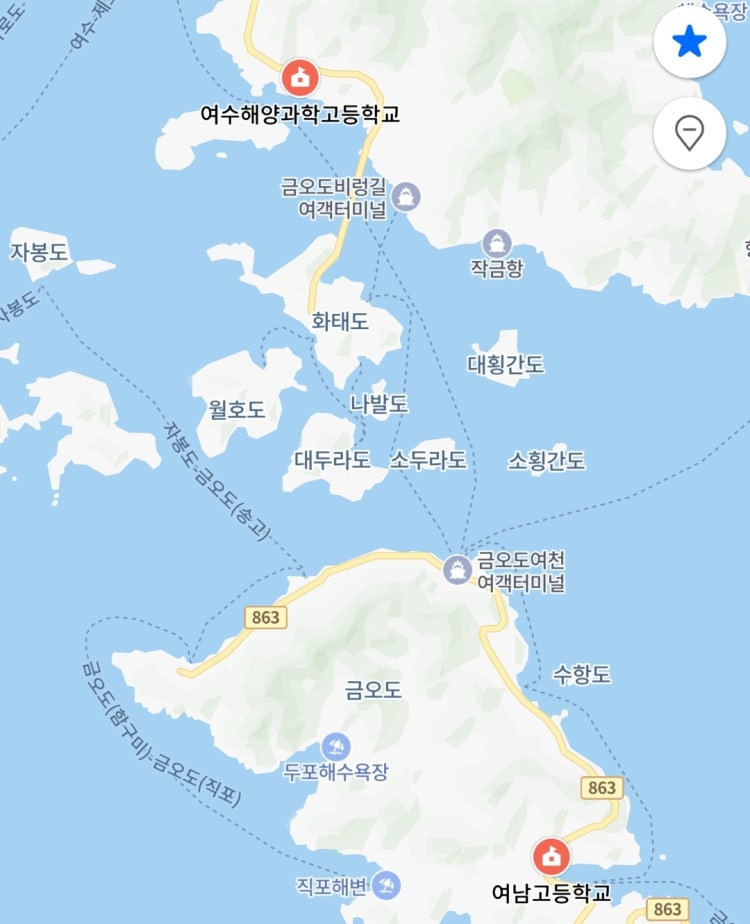Select 여남고등학교 school marker
This screenshot has height=924, width=750.
549,856
